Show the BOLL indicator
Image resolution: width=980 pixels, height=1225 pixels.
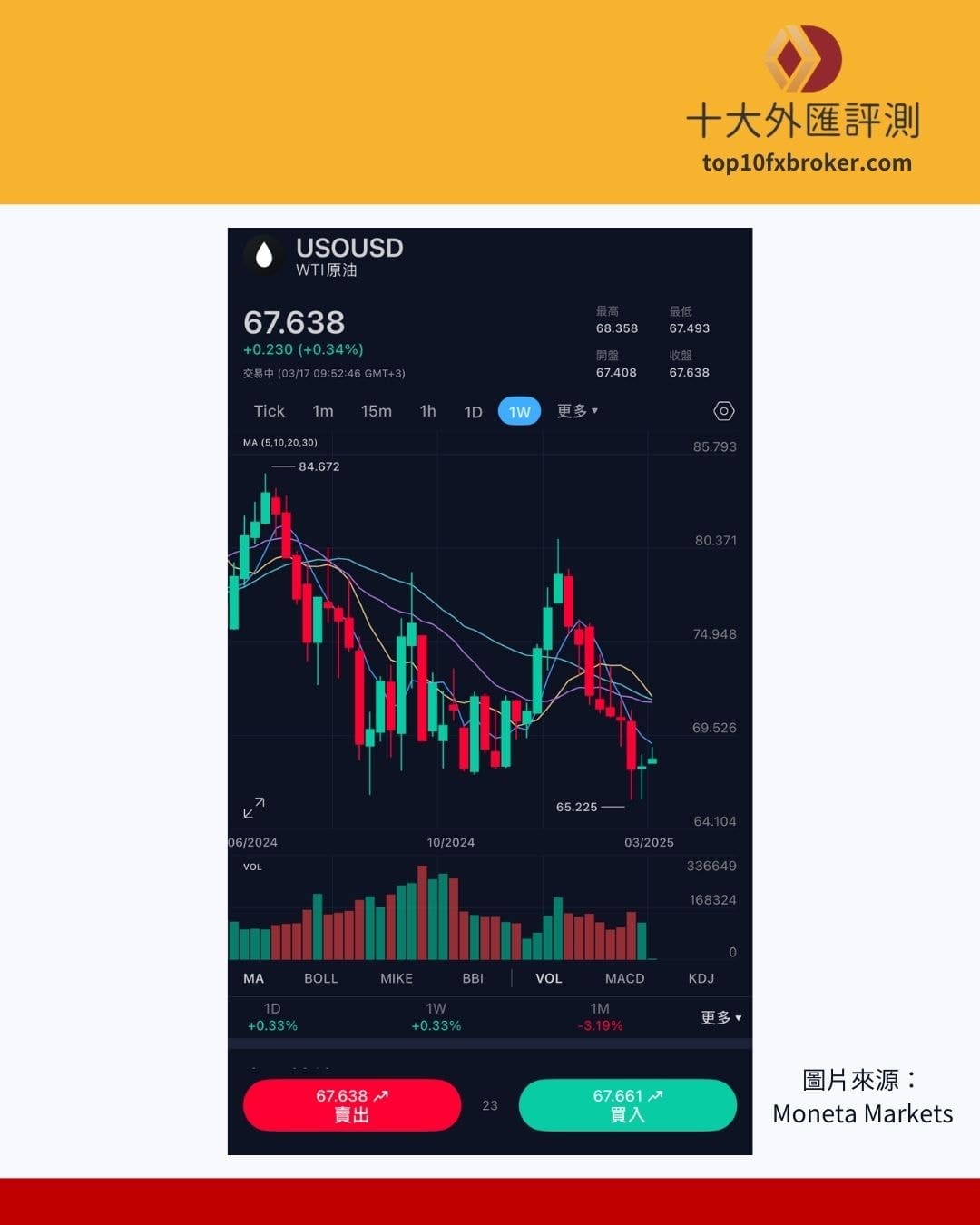[320, 978]
